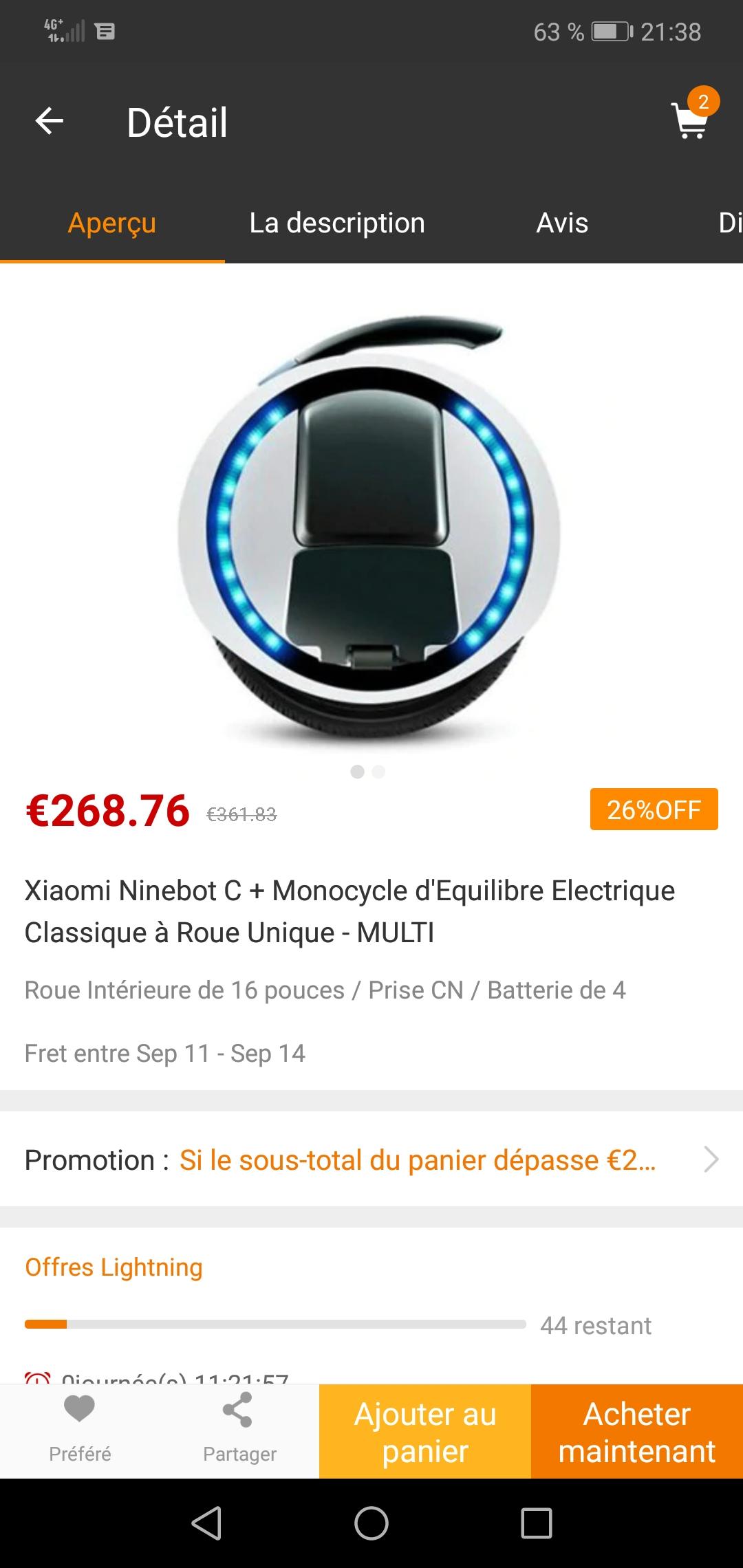
Task: Select the Aperçu tab
Action: pos(112,223)
